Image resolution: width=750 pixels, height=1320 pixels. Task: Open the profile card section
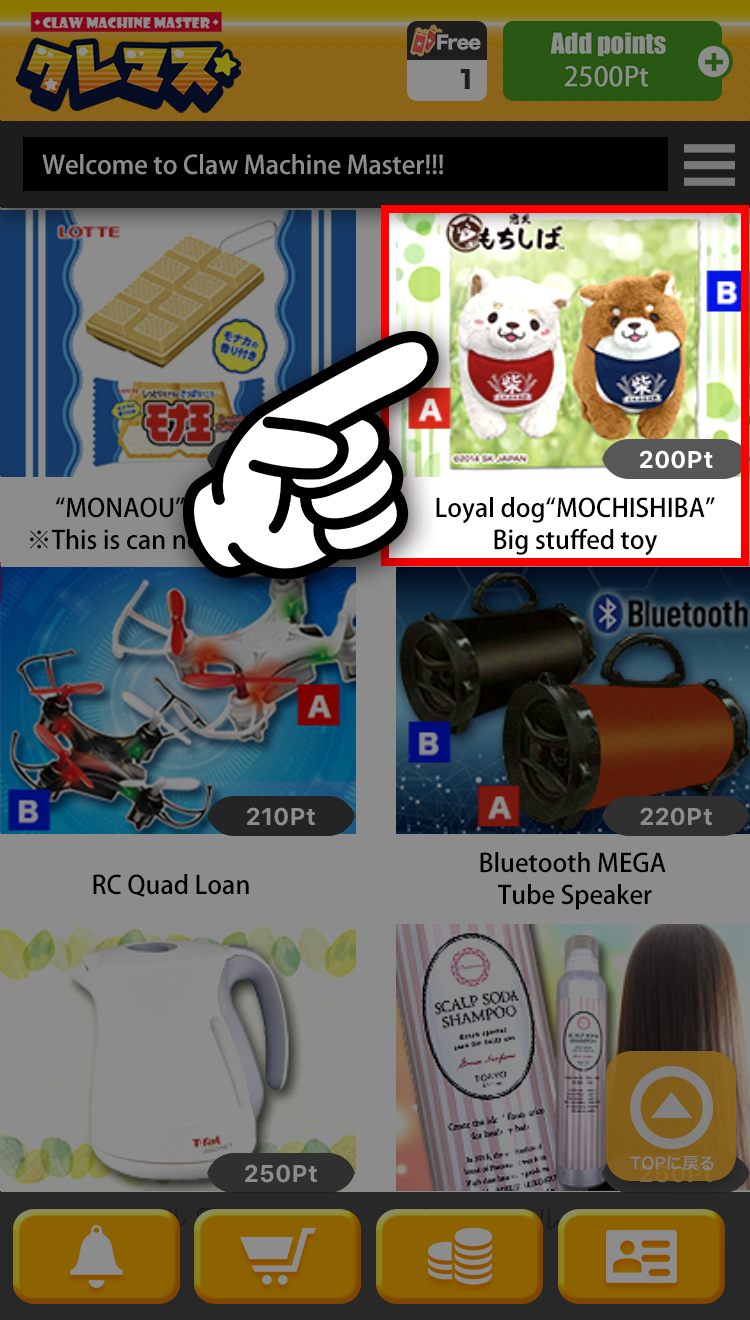pos(641,1257)
